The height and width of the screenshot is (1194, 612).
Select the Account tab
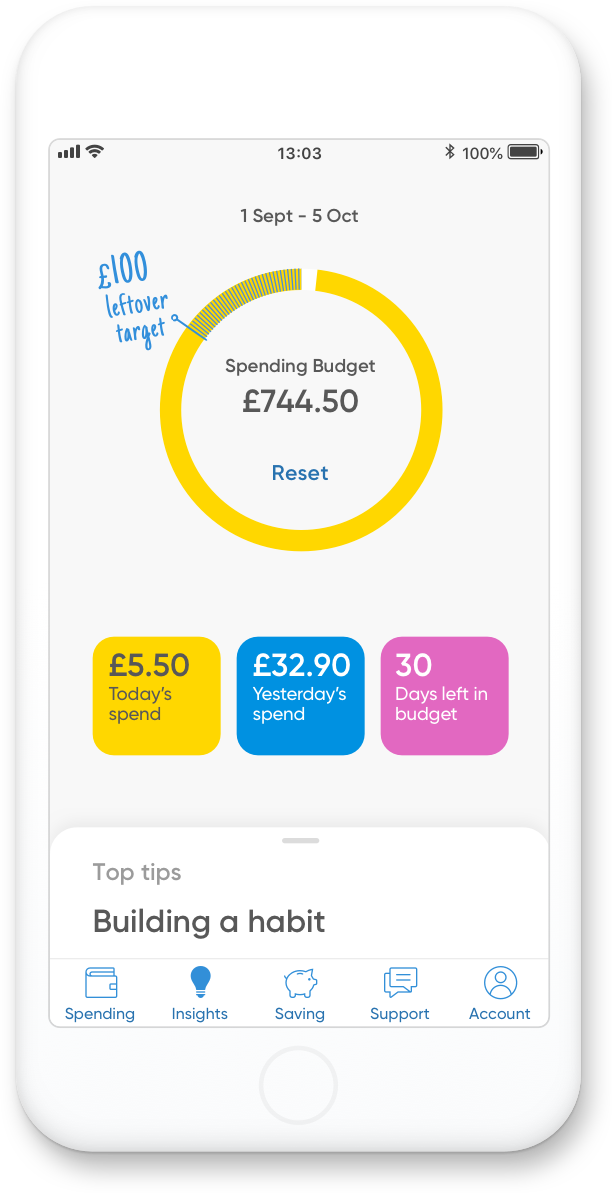pyautogui.click(x=500, y=994)
